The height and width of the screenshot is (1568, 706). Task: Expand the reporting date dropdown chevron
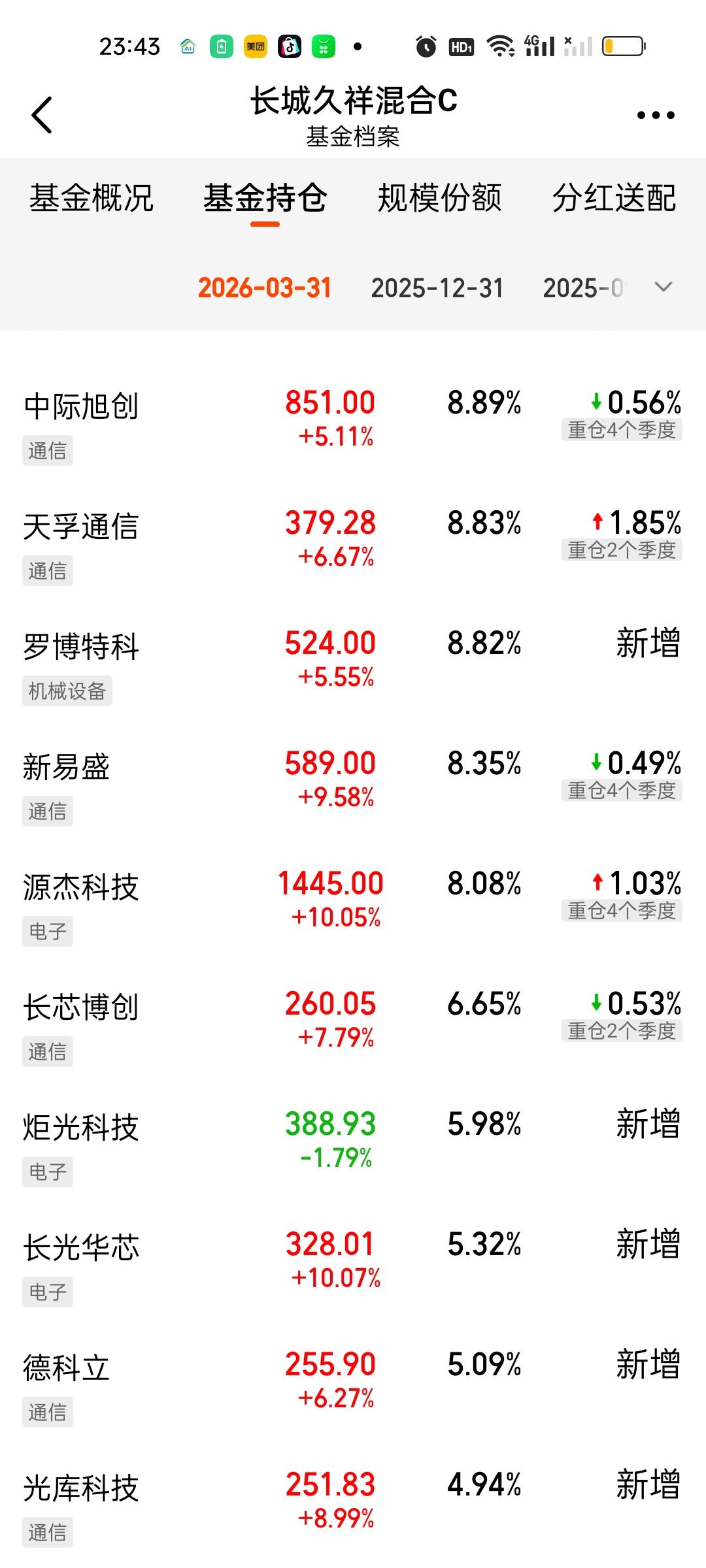pyautogui.click(x=664, y=287)
